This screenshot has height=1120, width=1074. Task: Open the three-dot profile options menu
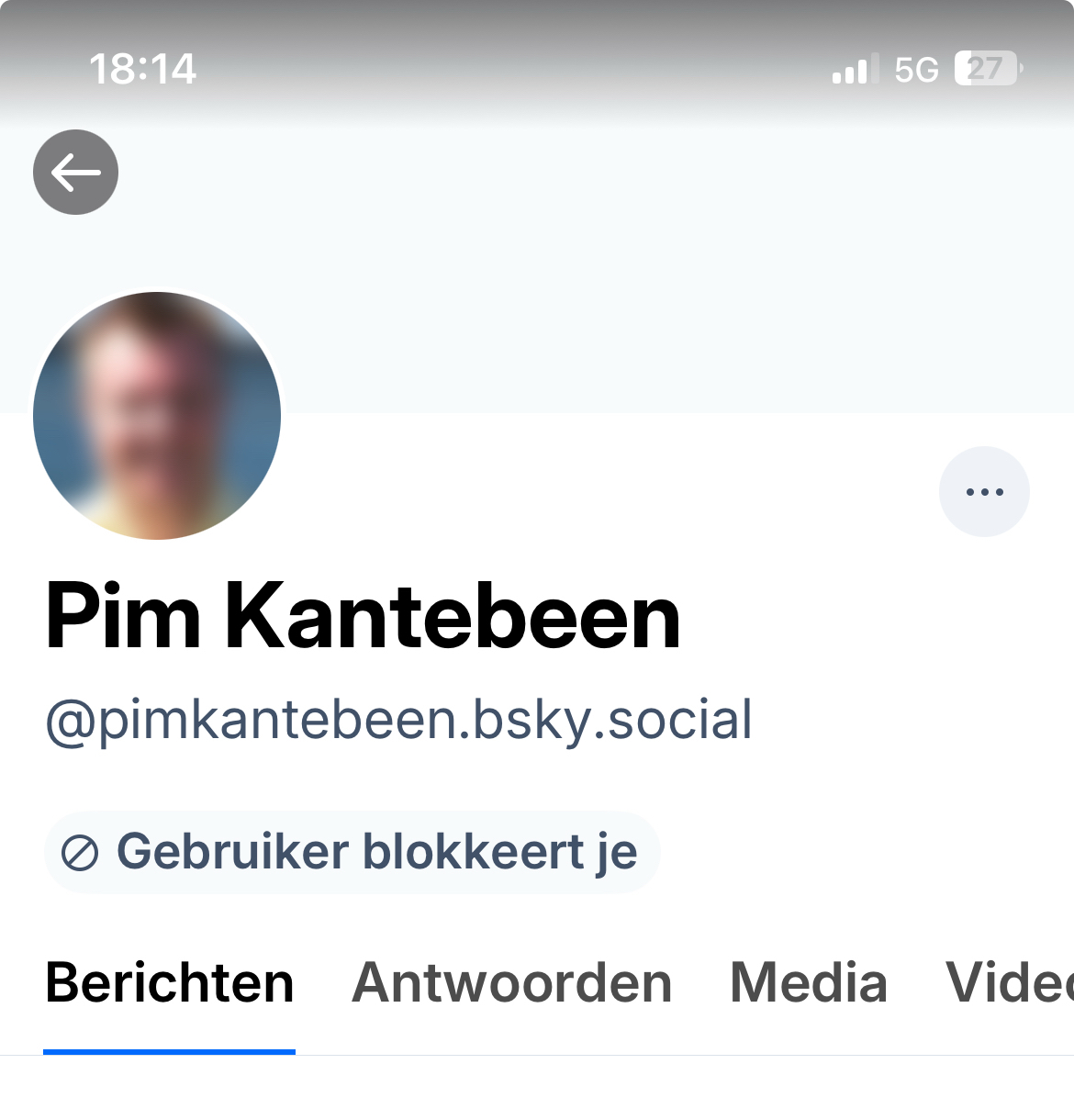pos(984,492)
